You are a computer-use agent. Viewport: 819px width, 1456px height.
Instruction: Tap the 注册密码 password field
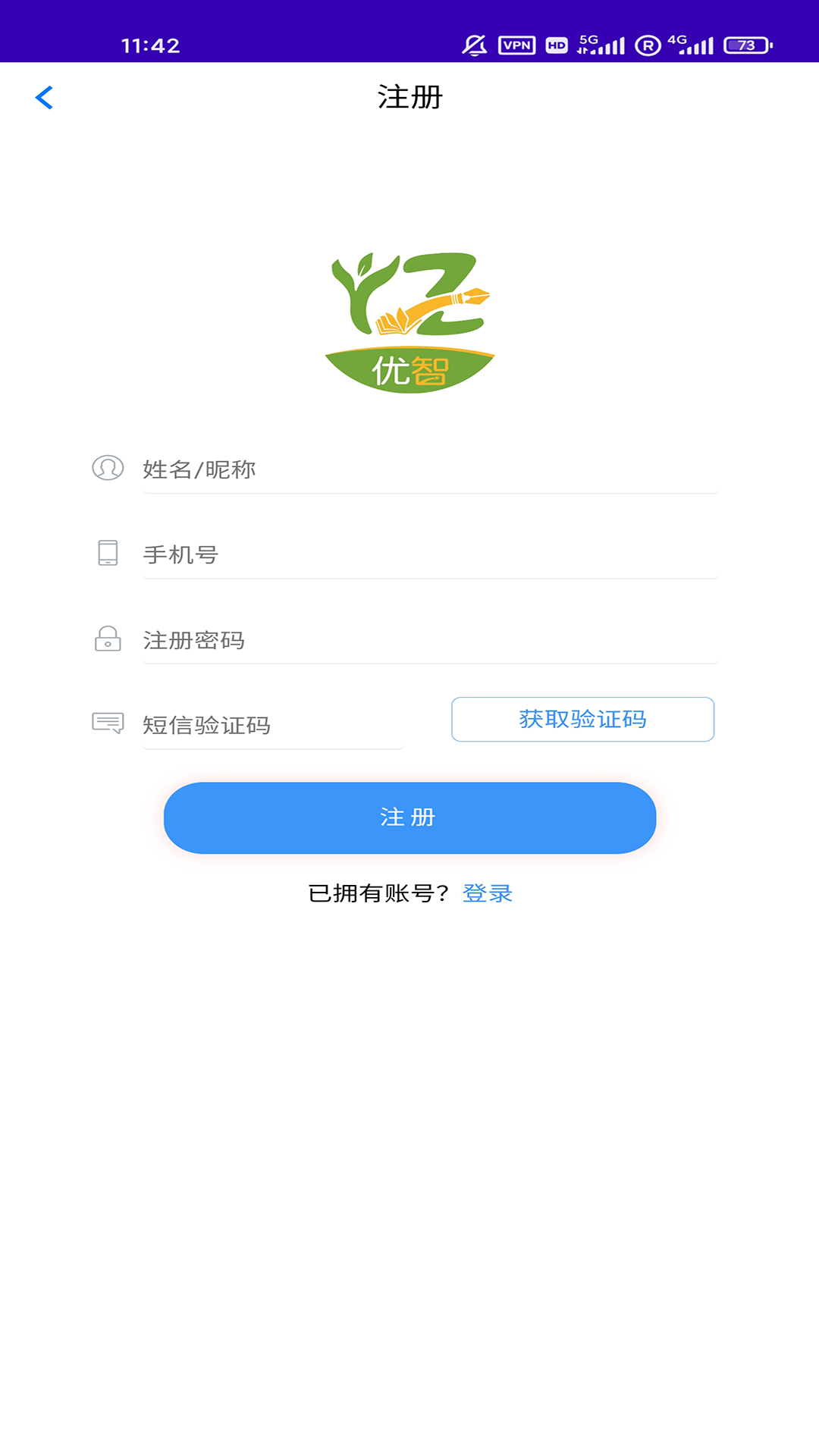(x=428, y=640)
